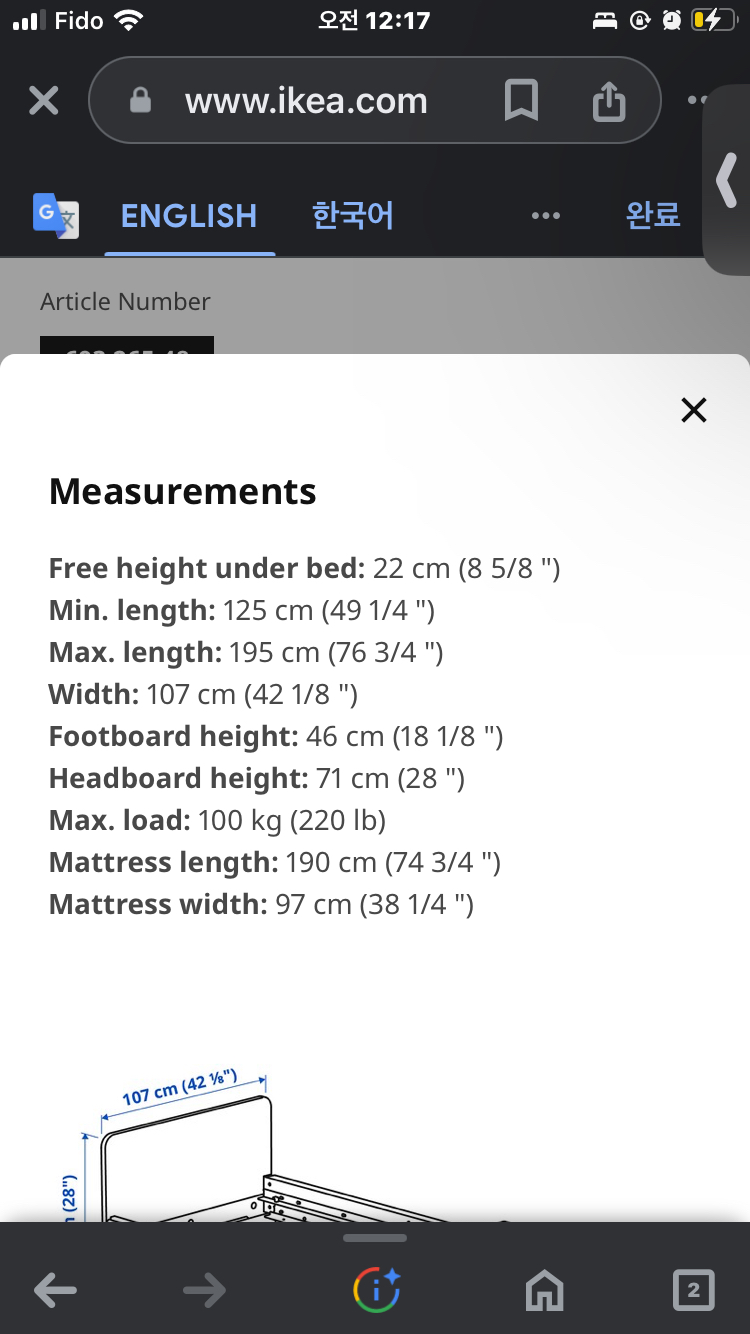Select the 한국어 language tab
This screenshot has width=750, height=1334.
click(352, 216)
